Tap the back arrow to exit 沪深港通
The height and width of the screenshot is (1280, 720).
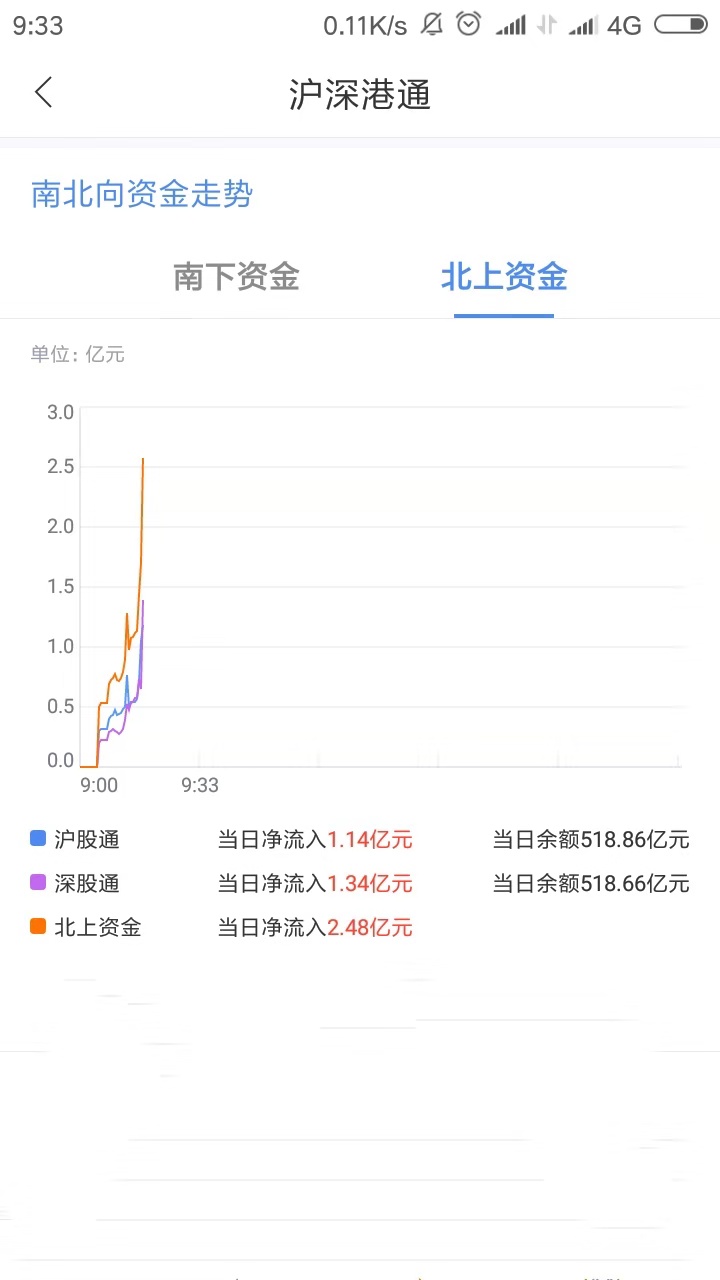pyautogui.click(x=42, y=92)
